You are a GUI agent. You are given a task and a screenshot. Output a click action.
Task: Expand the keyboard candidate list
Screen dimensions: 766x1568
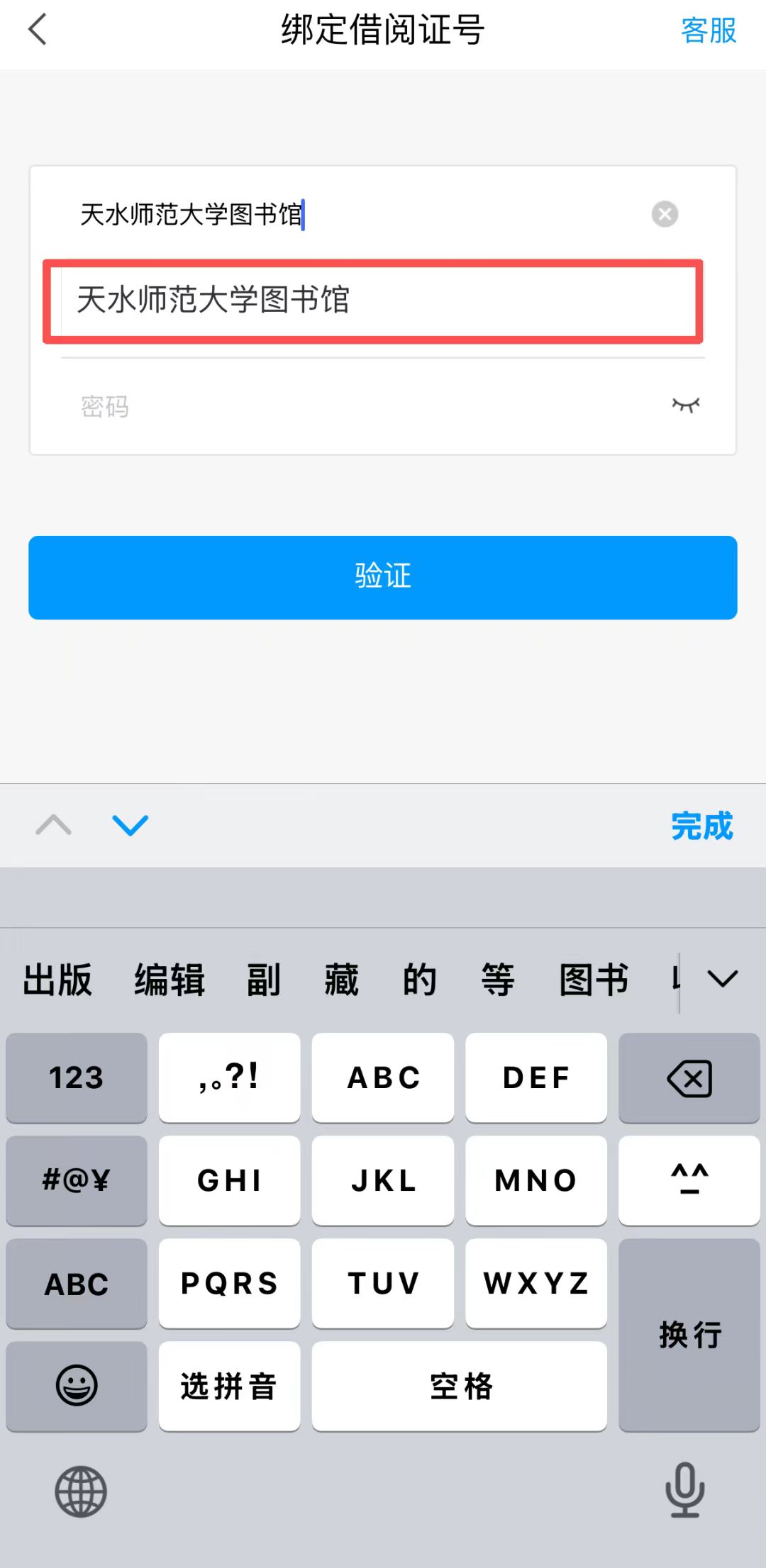(x=723, y=979)
